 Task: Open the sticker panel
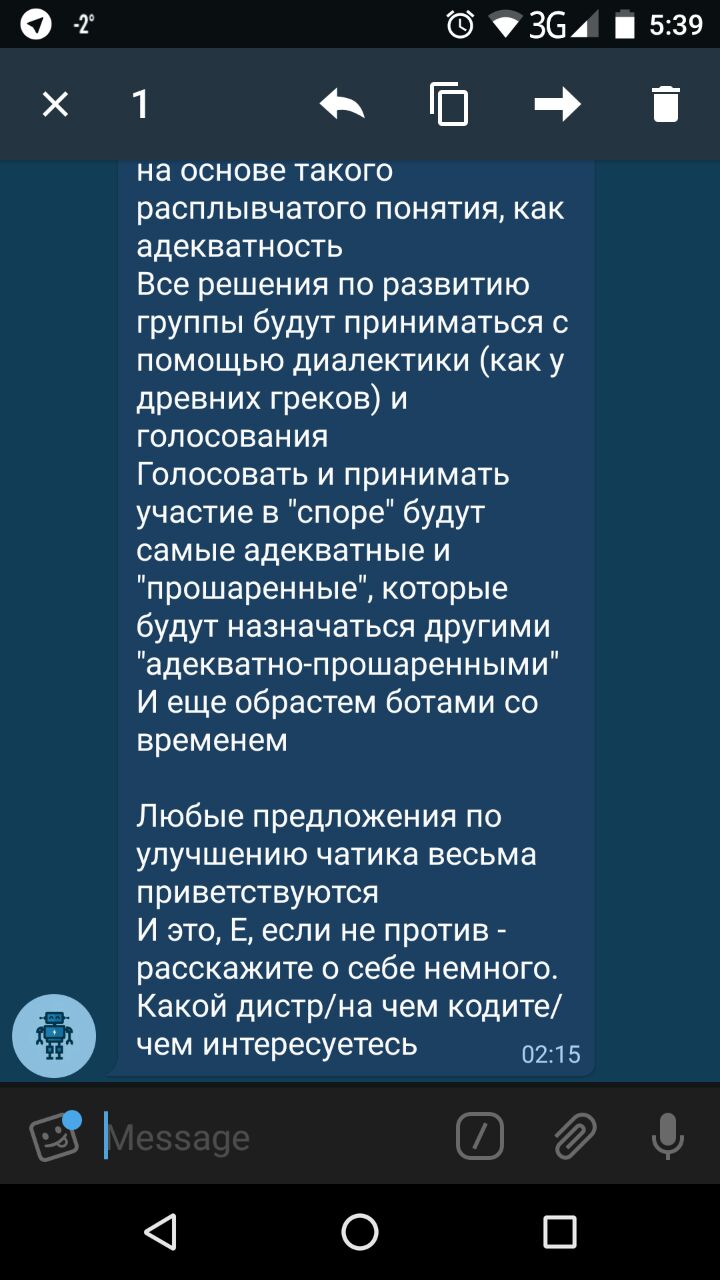55,1136
